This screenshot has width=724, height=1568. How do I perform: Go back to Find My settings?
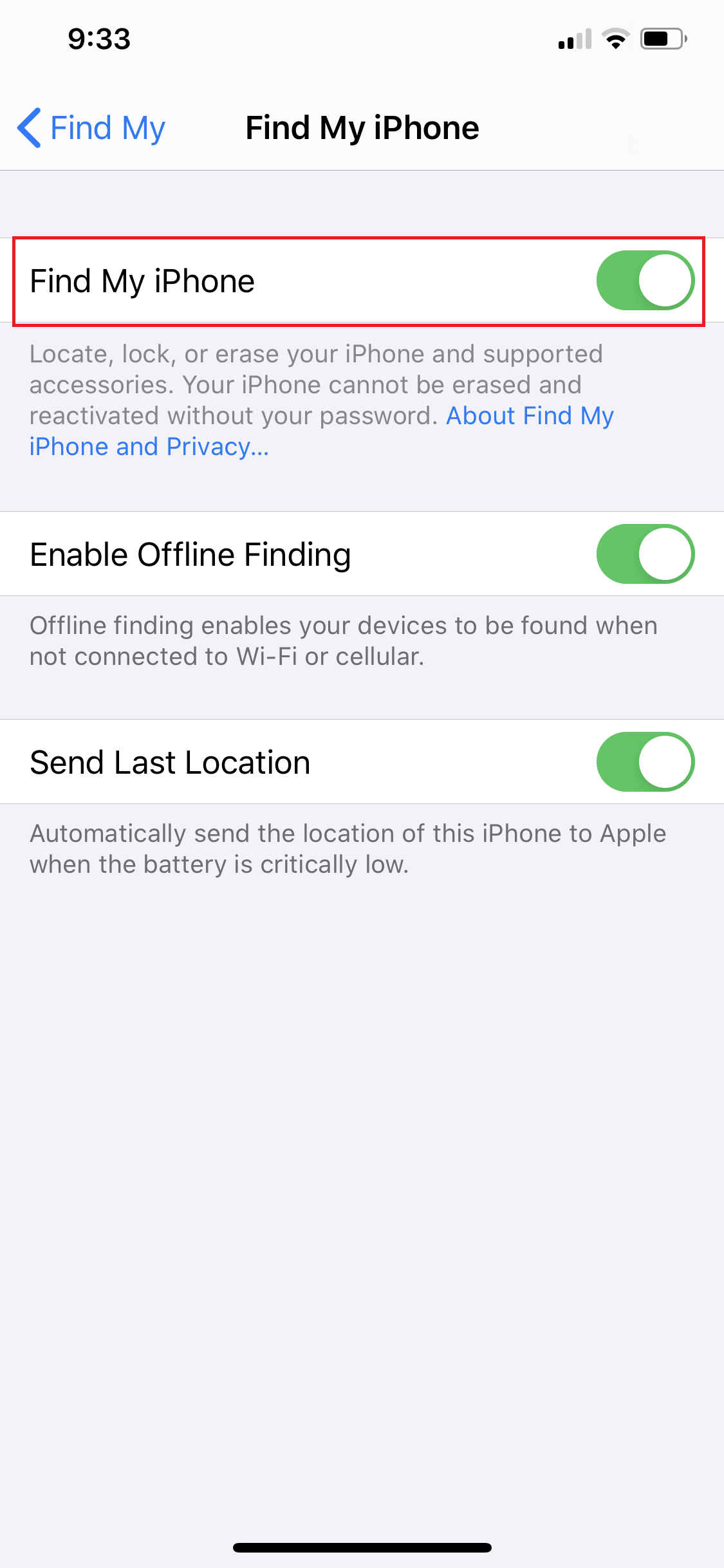pos(91,128)
